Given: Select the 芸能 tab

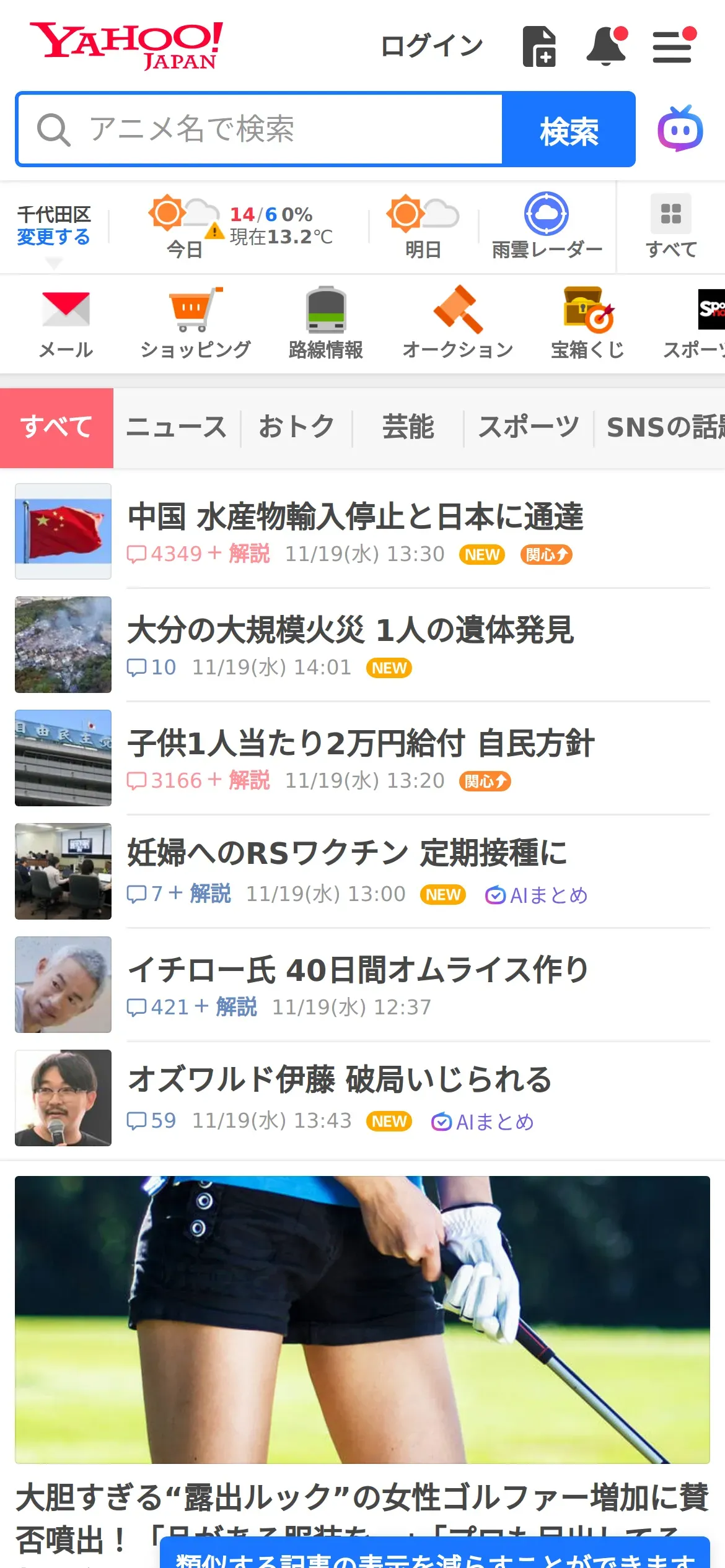Looking at the screenshot, I should [408, 427].
